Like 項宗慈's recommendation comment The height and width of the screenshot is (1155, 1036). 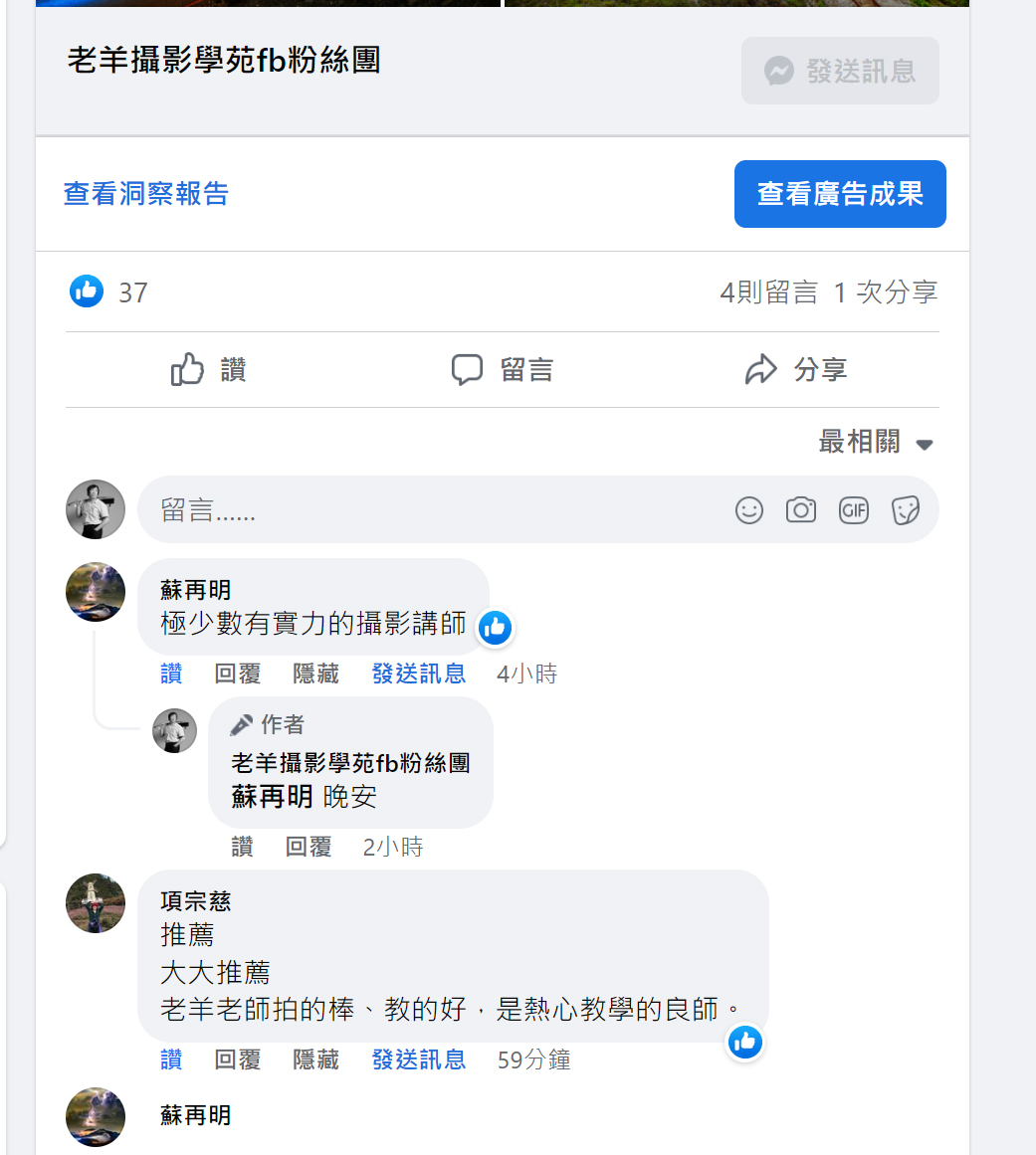tap(171, 1060)
